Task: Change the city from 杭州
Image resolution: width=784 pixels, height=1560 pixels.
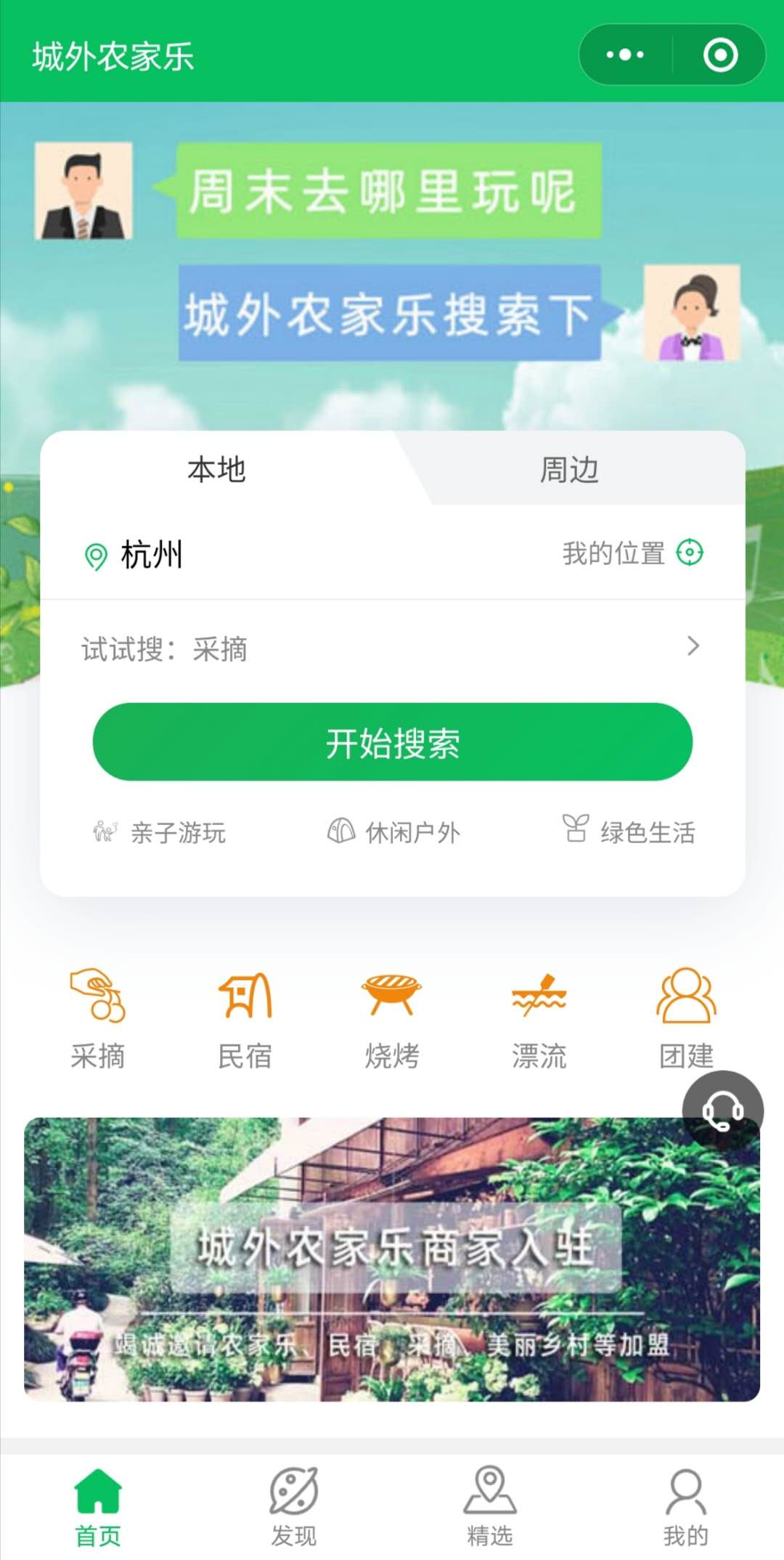Action: [151, 556]
